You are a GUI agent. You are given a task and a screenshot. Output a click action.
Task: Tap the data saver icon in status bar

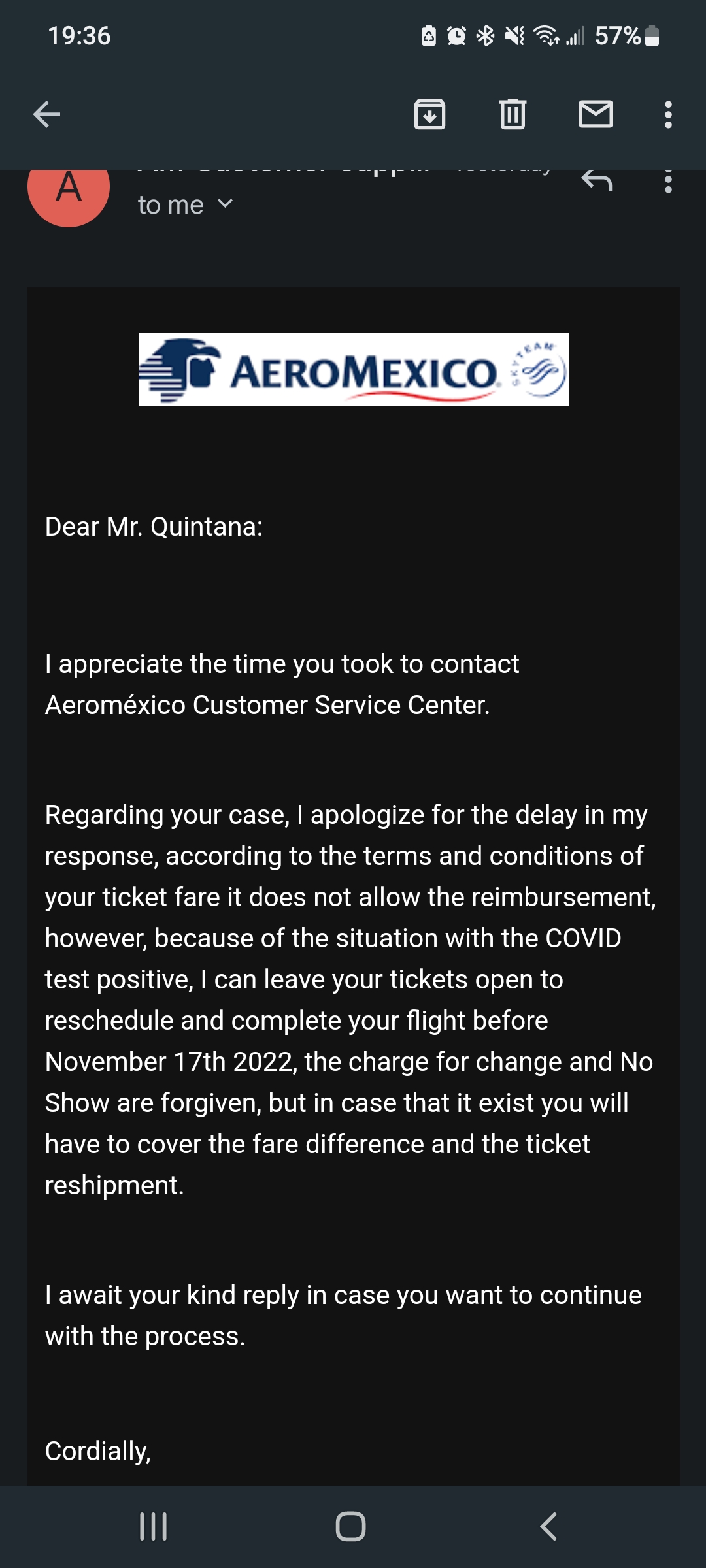pyautogui.click(x=428, y=37)
